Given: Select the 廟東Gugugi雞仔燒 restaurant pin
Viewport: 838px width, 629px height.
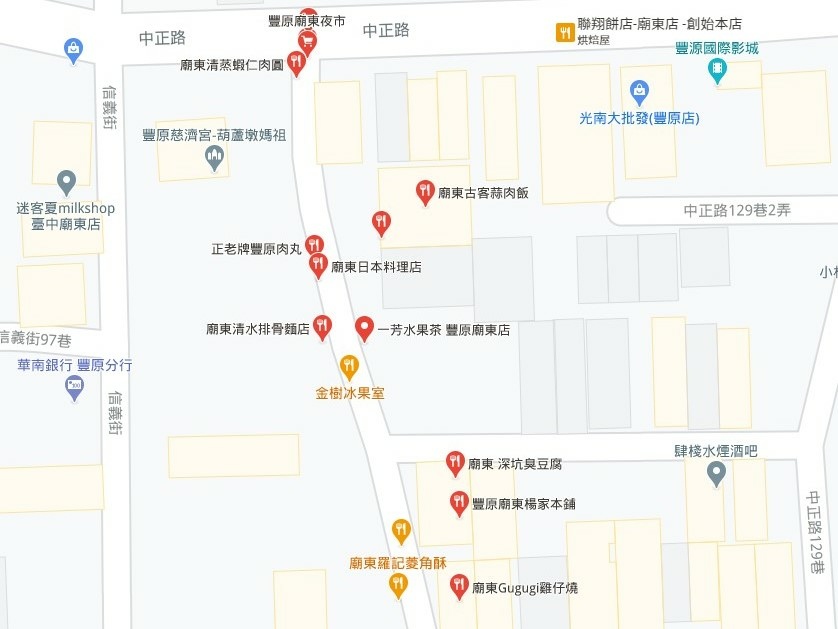Looking at the screenshot, I should coord(459,585).
